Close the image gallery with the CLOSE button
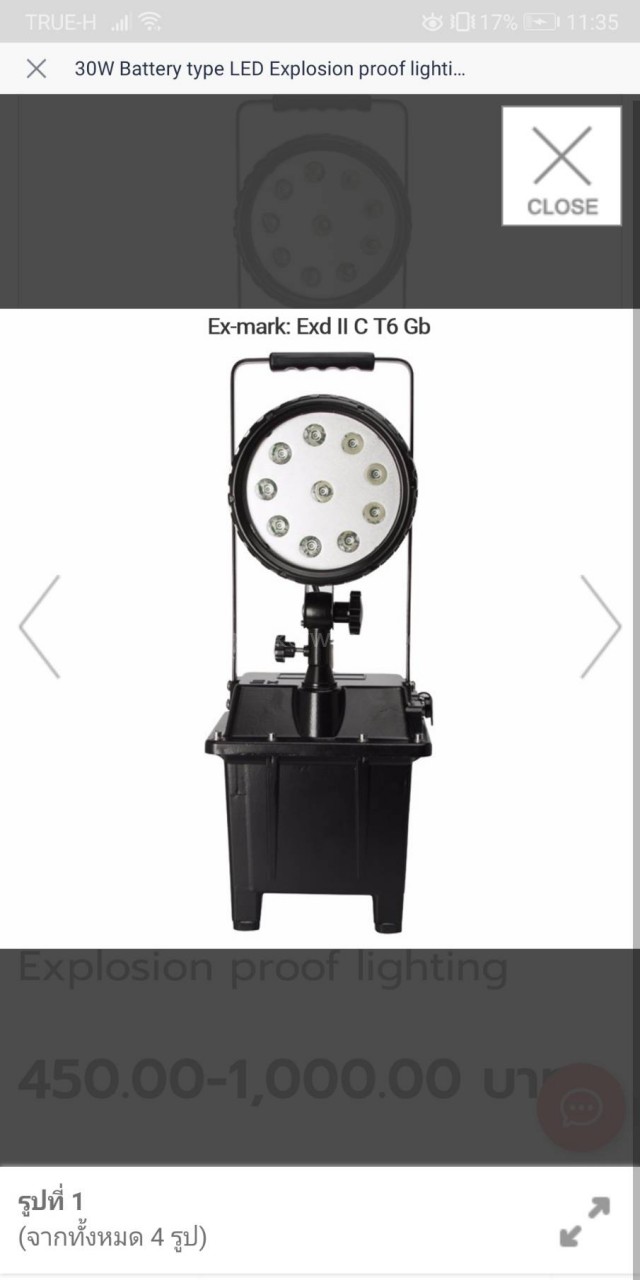The height and width of the screenshot is (1280, 640). point(561,166)
